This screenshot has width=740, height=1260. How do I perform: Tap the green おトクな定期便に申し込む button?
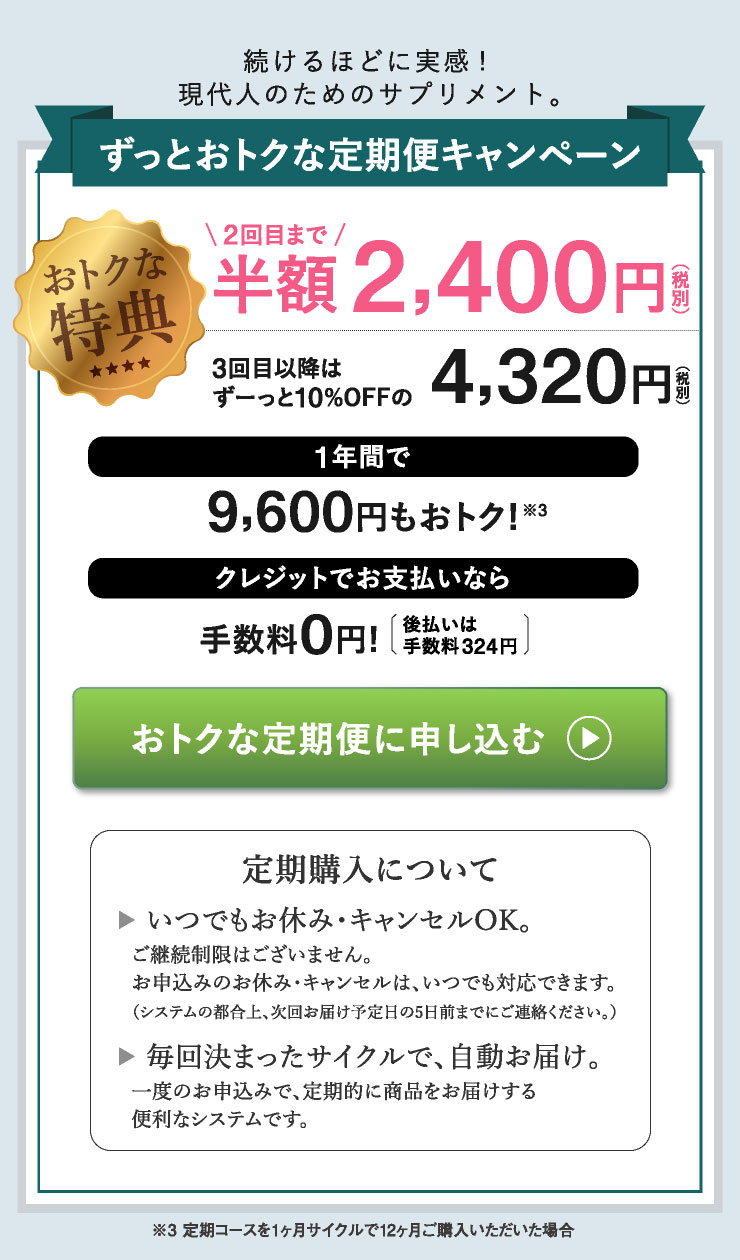(x=369, y=738)
